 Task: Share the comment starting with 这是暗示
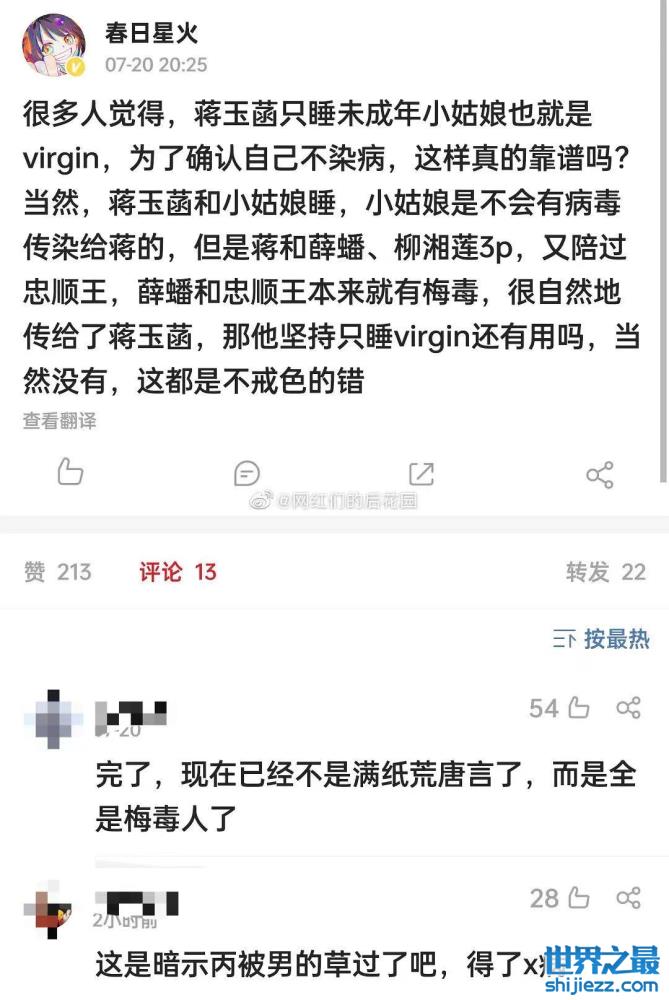pyautogui.click(x=628, y=898)
